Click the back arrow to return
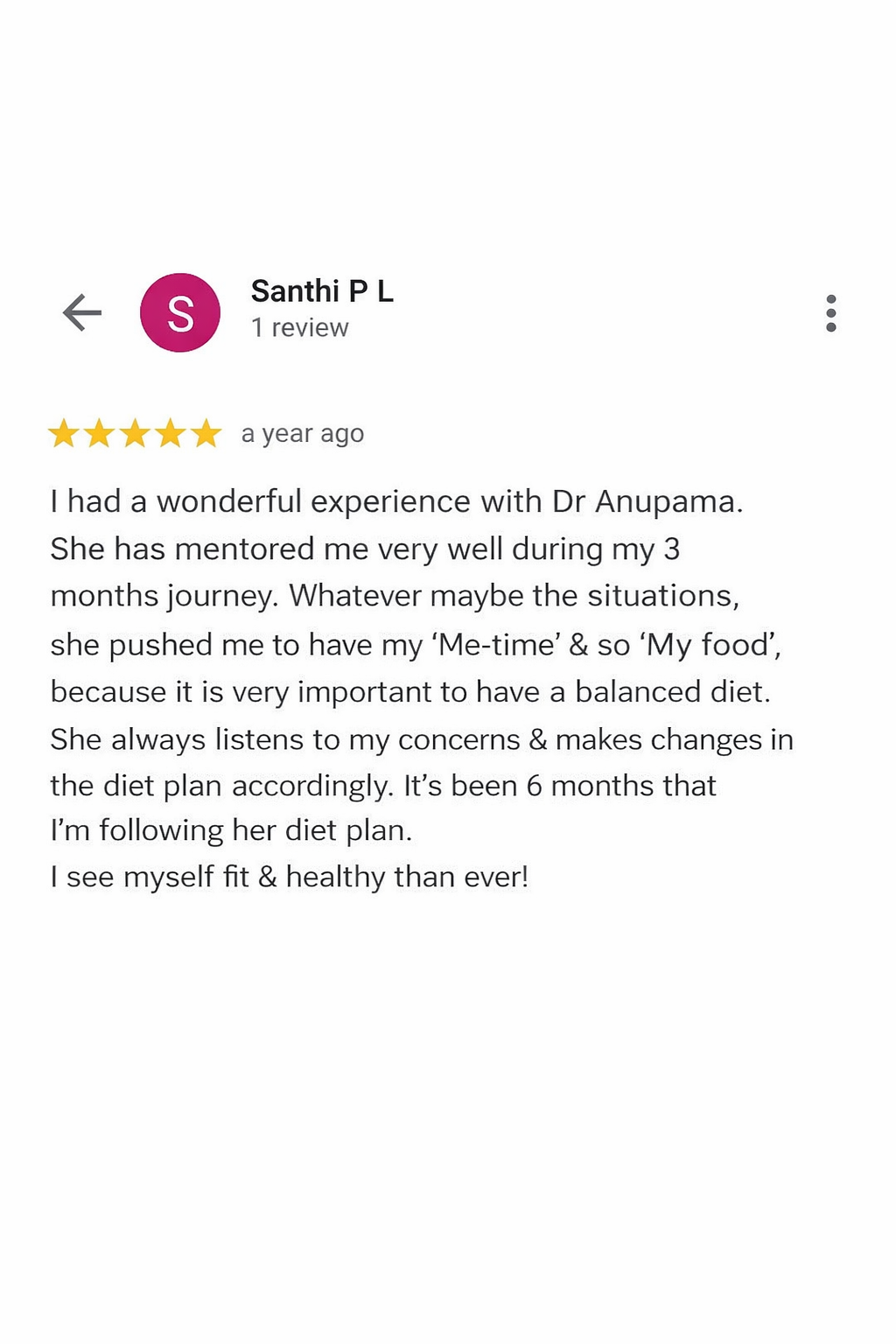Viewport: 896px width, 1344px height. click(83, 312)
